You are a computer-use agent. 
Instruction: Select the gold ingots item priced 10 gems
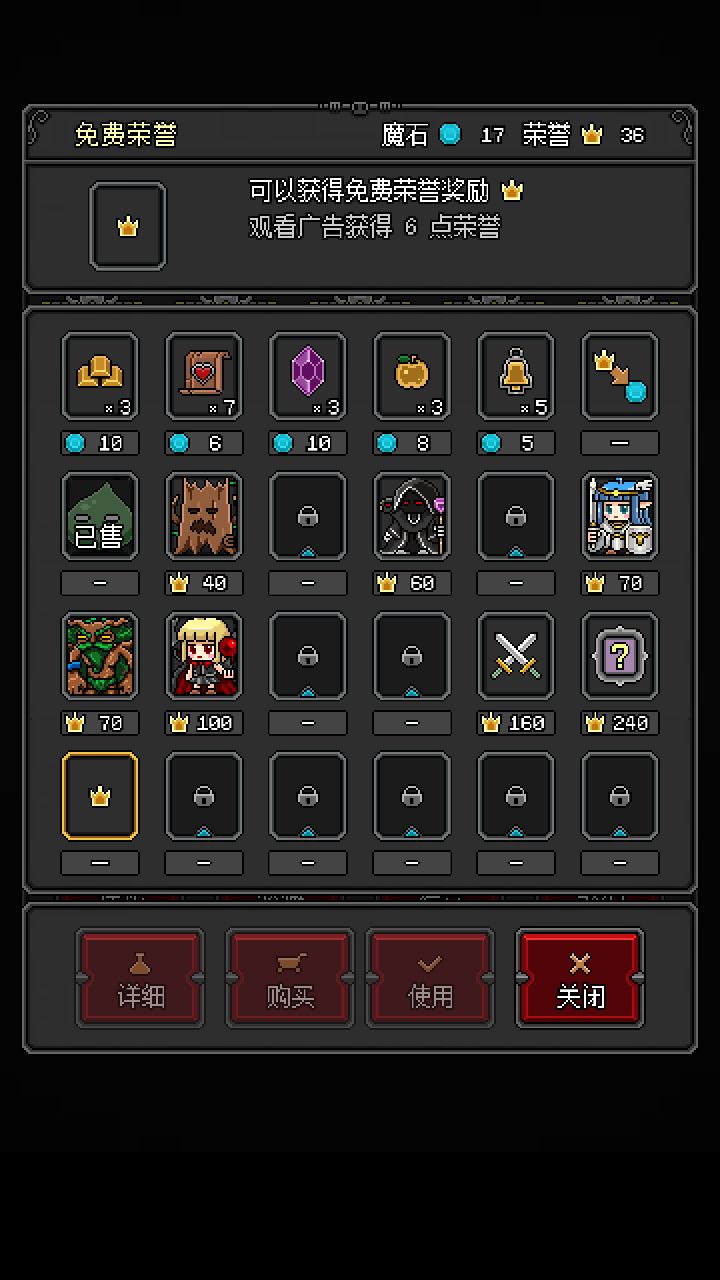(100, 377)
